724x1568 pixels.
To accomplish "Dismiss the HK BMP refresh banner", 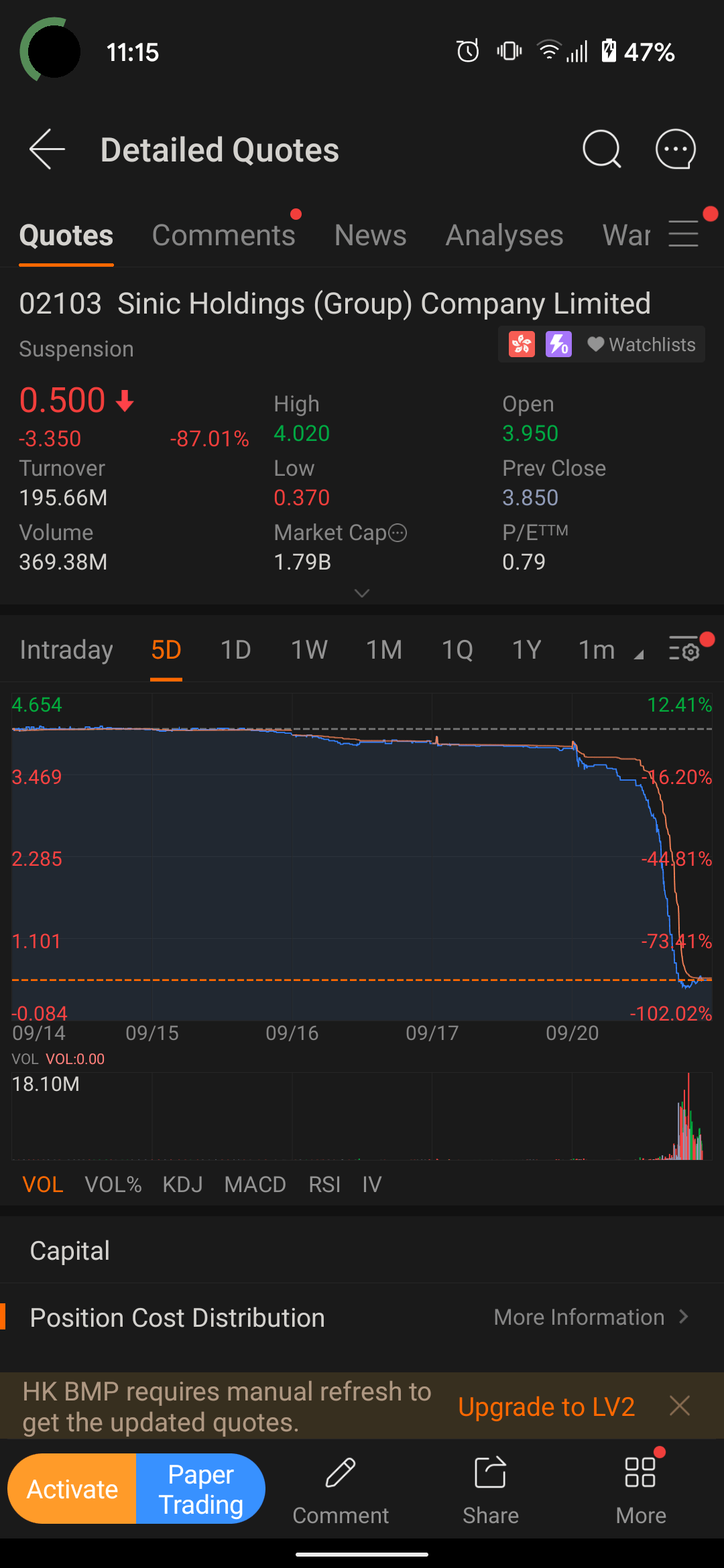I will [680, 1406].
